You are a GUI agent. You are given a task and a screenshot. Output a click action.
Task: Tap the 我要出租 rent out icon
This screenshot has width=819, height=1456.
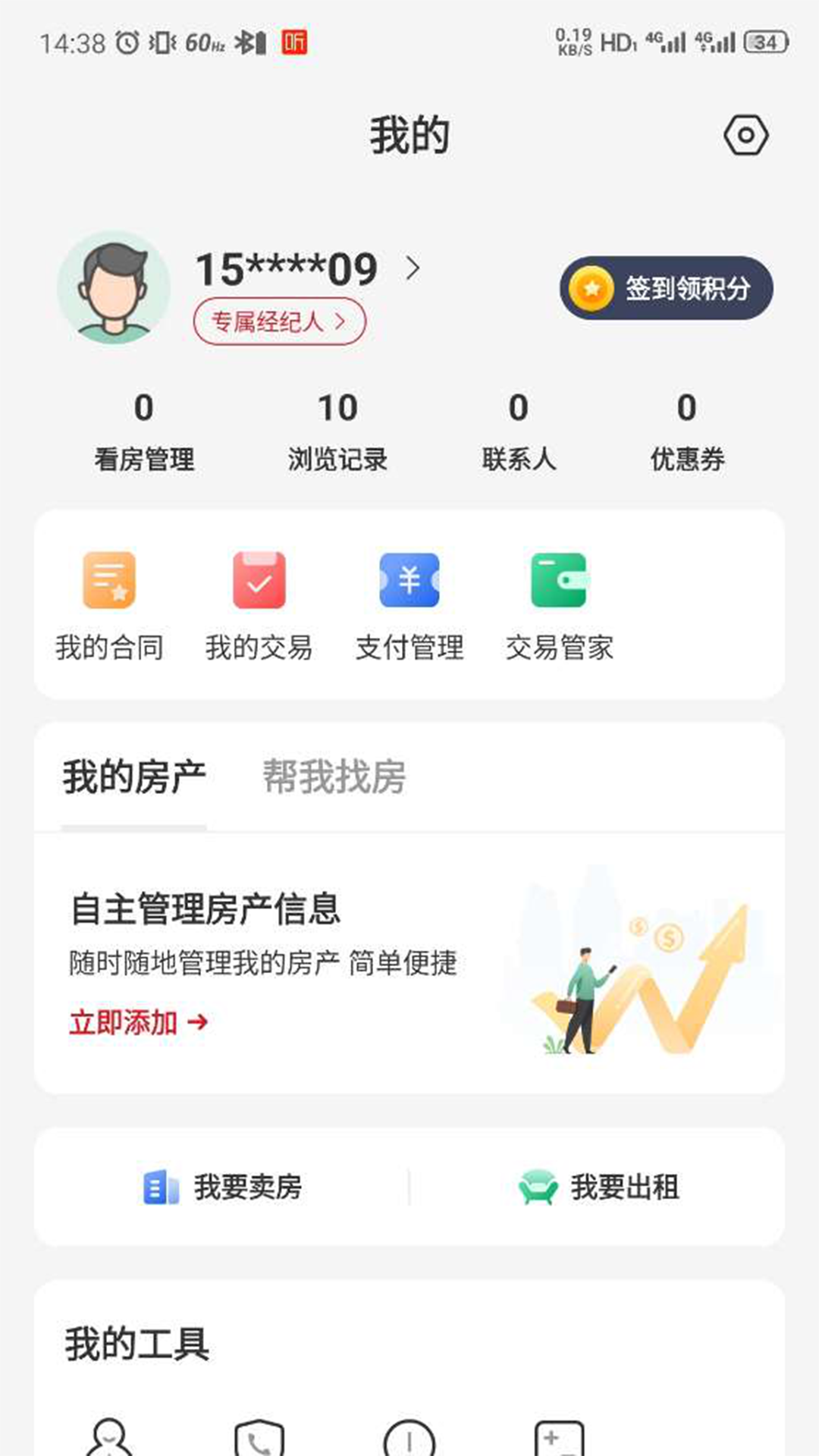539,1188
